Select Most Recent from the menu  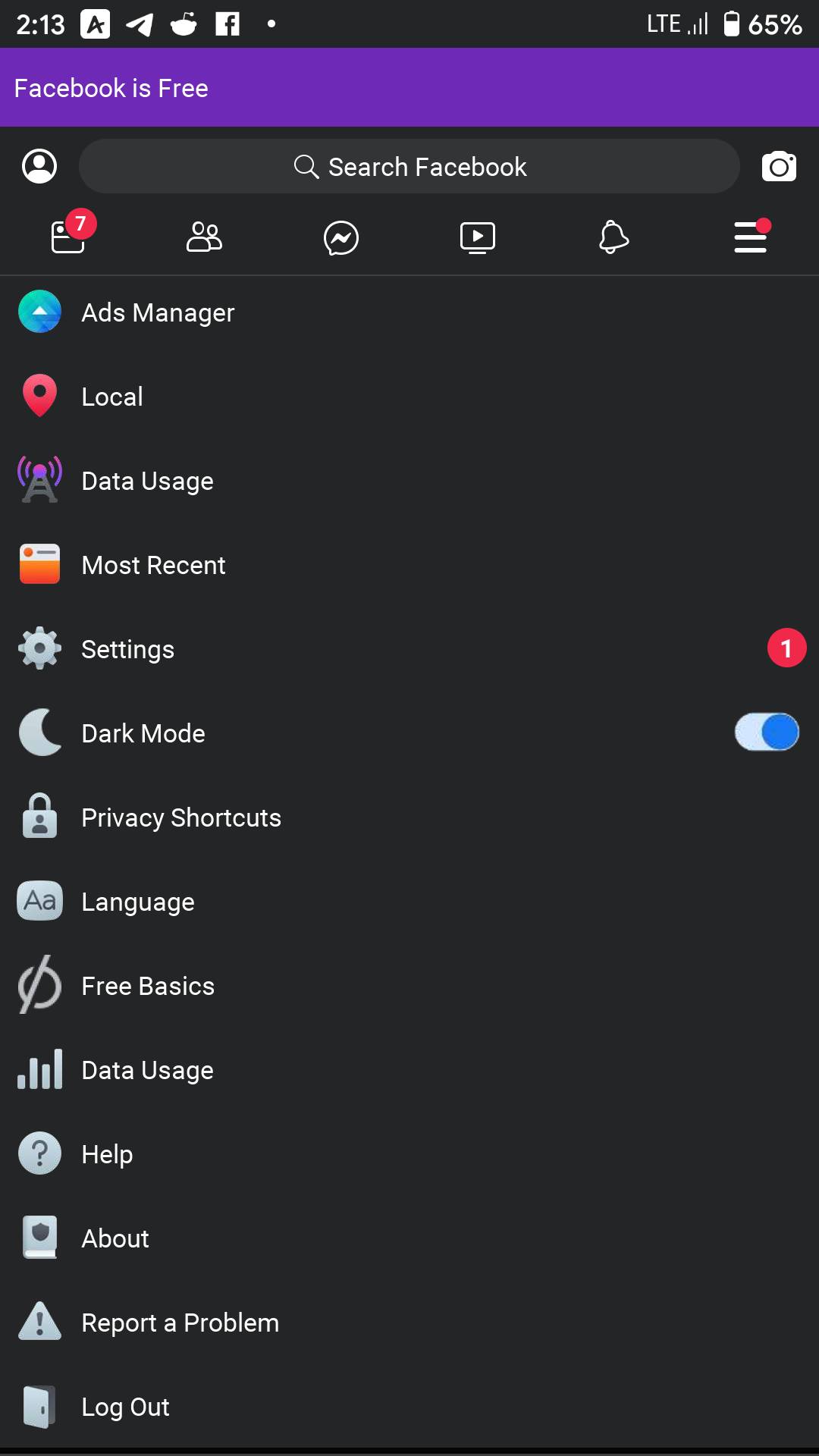click(152, 564)
